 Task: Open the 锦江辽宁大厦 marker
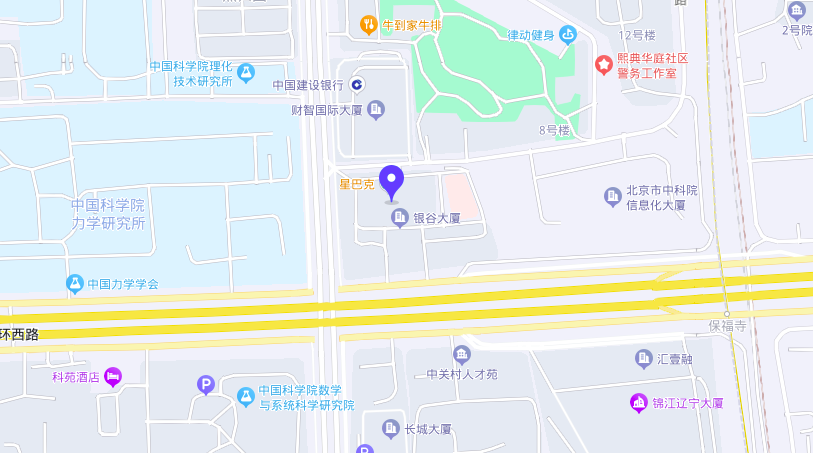click(x=638, y=403)
